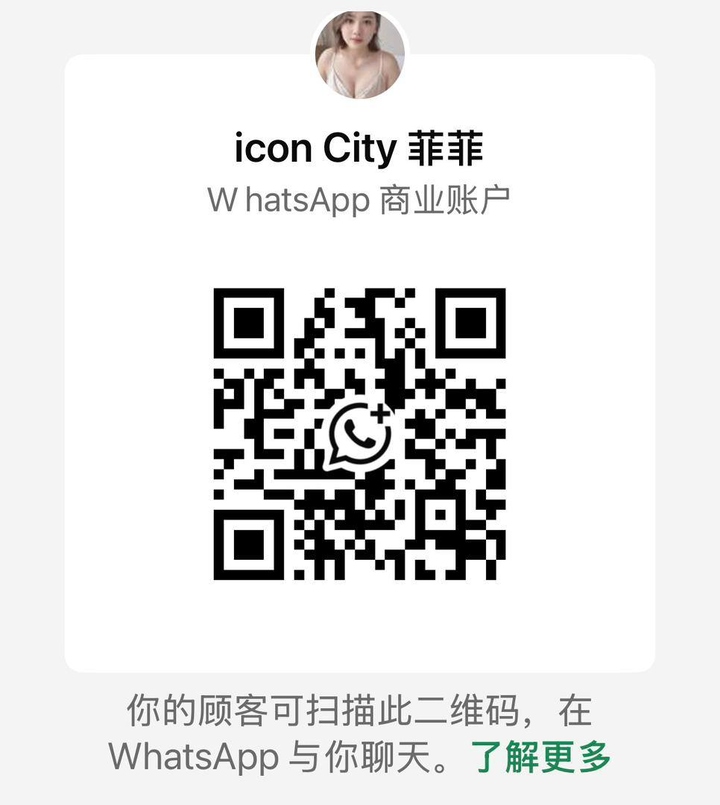Open the 了解更多 link

pyautogui.click(x=541, y=757)
